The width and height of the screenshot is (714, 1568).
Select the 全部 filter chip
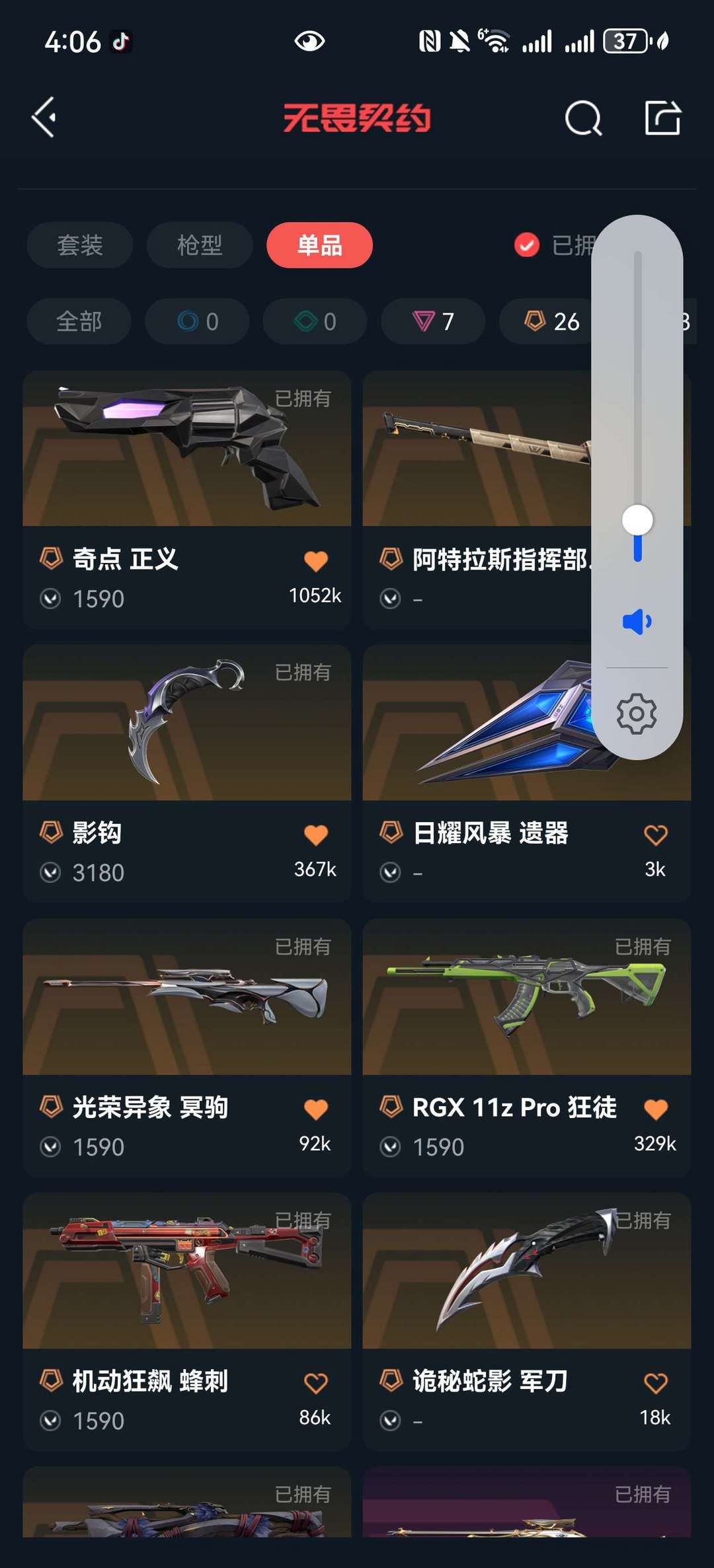pos(79,321)
